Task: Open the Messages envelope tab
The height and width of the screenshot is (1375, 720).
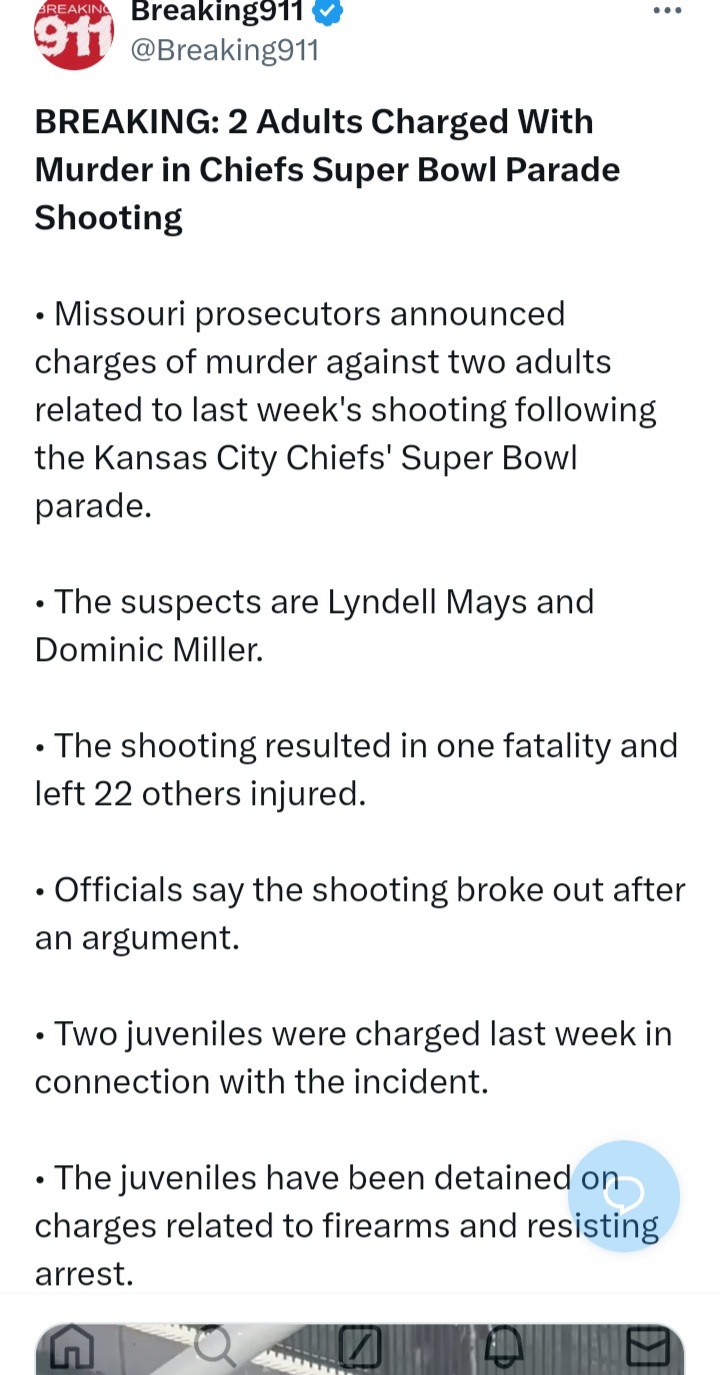Action: [648, 1349]
